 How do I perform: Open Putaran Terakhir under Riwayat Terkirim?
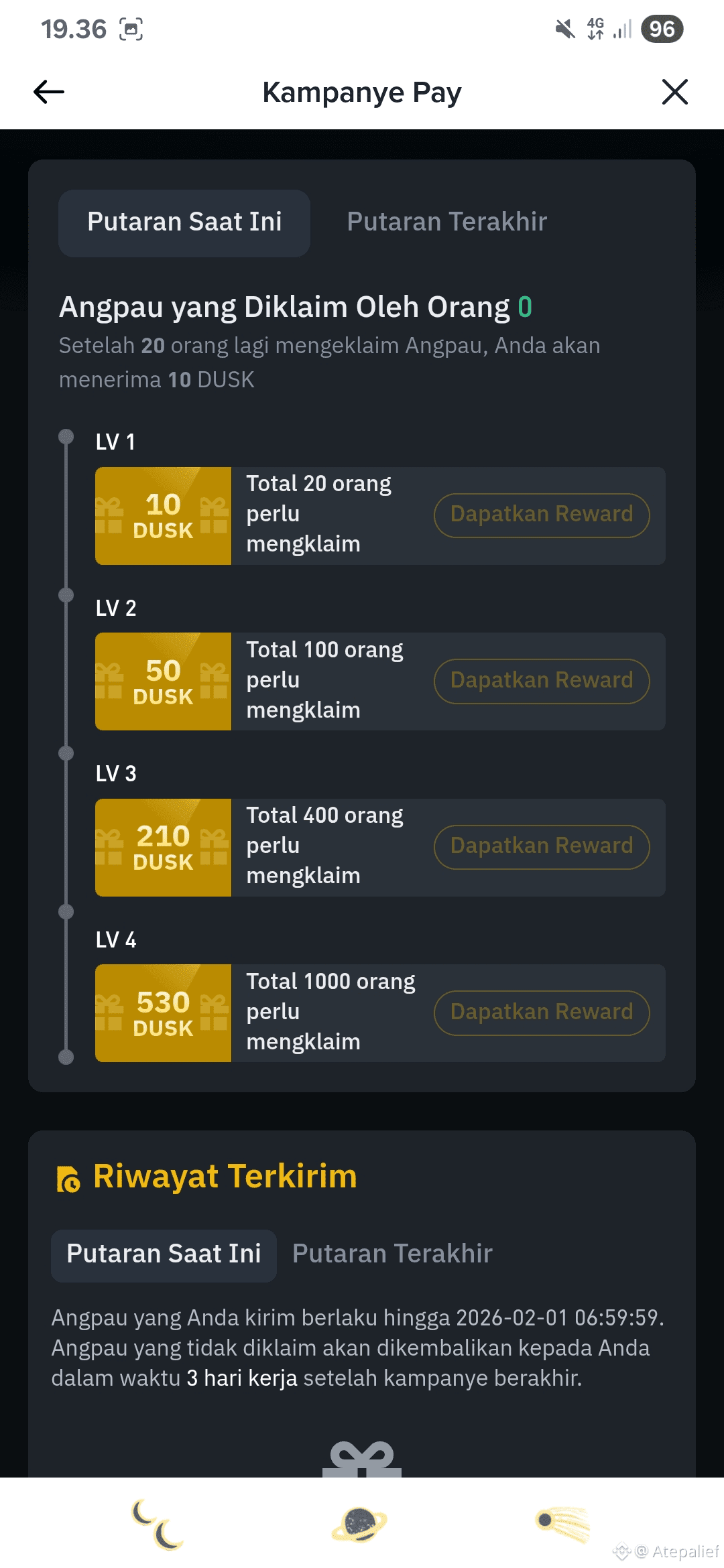(392, 1254)
